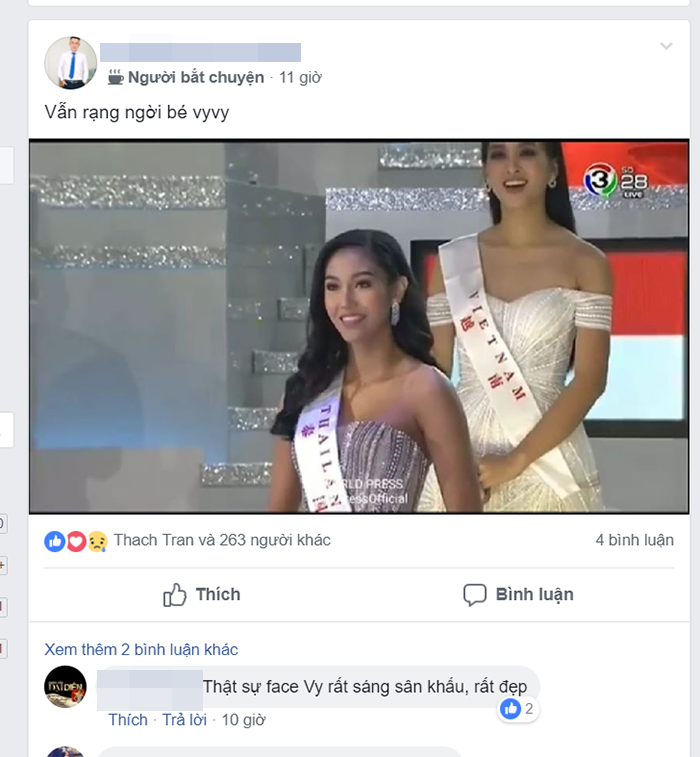This screenshot has height=757, width=700.
Task: Open the commenter's avatar profile
Action: pyautogui.click(x=66, y=687)
